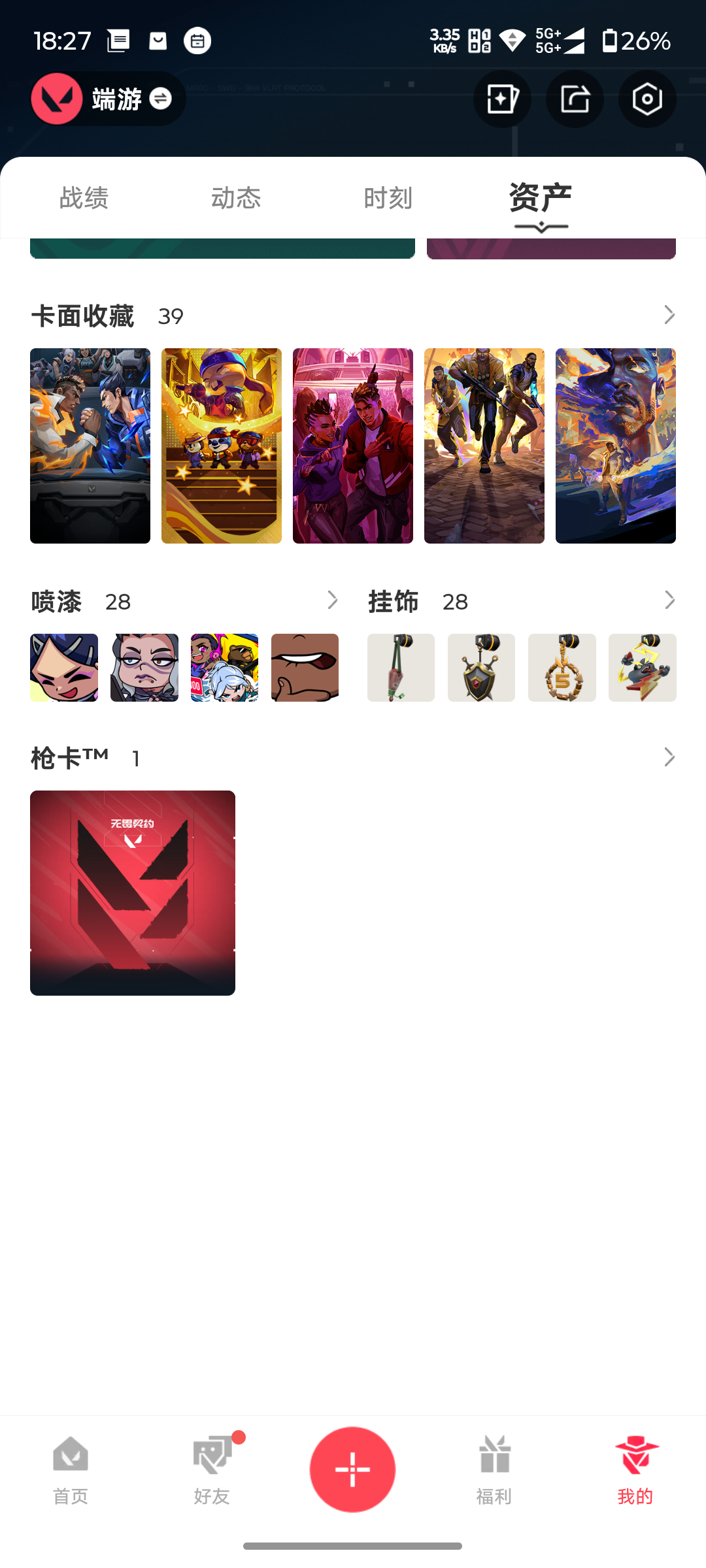706x1568 pixels.
Task: Expand the 挂饰 gun buddies list
Action: [669, 600]
